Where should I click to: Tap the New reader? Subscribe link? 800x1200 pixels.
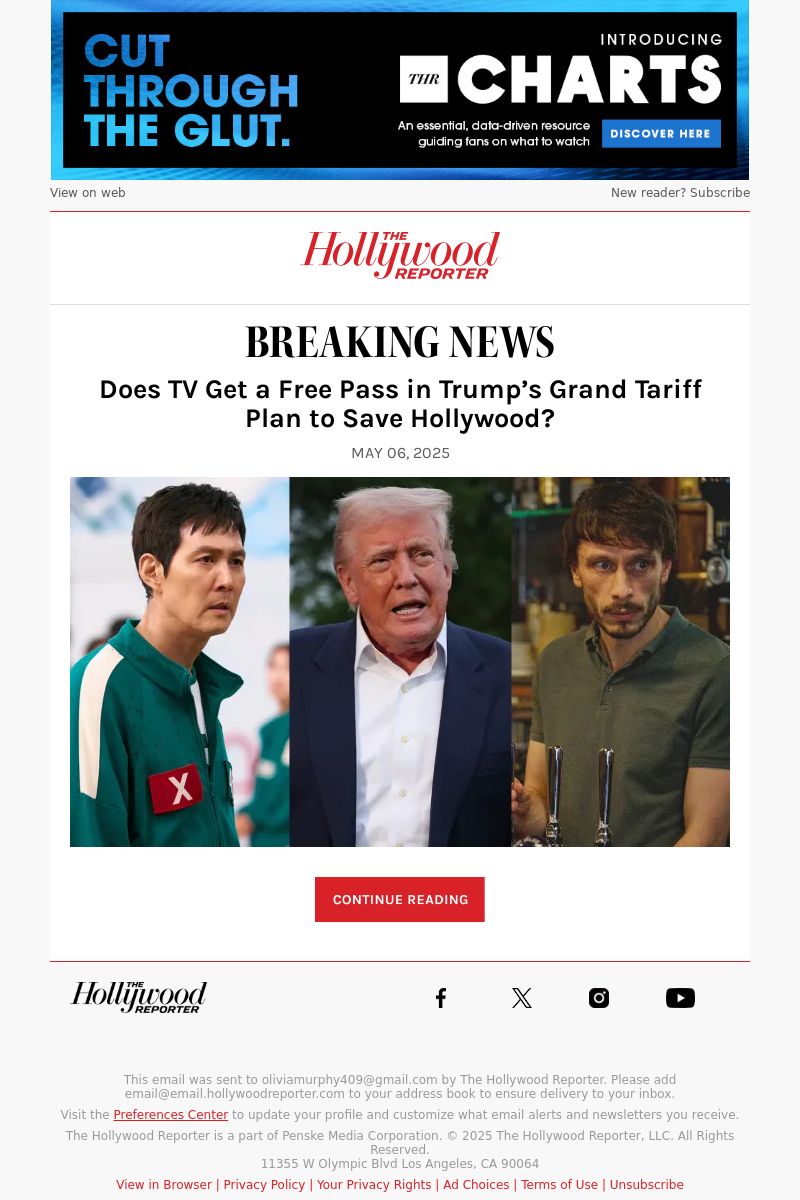pos(680,193)
